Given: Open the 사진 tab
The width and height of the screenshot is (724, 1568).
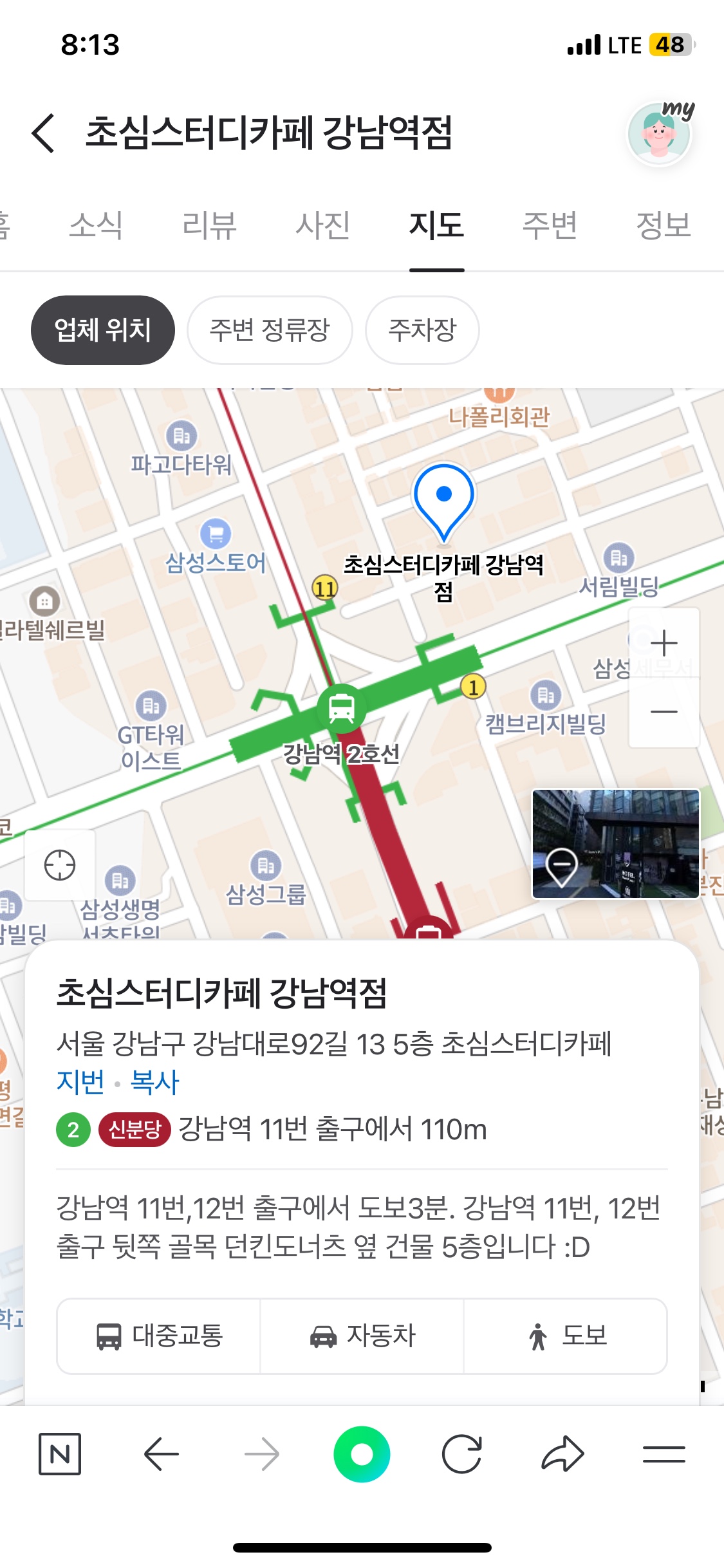Looking at the screenshot, I should [322, 225].
